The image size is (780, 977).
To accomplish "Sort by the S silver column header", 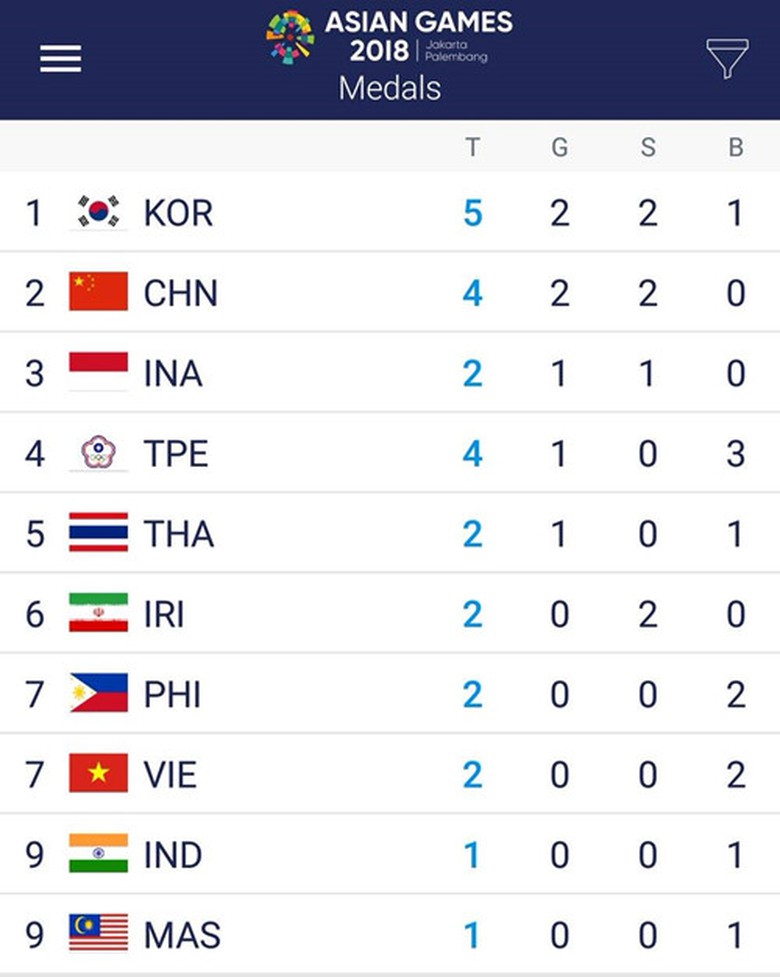I will coord(647,146).
